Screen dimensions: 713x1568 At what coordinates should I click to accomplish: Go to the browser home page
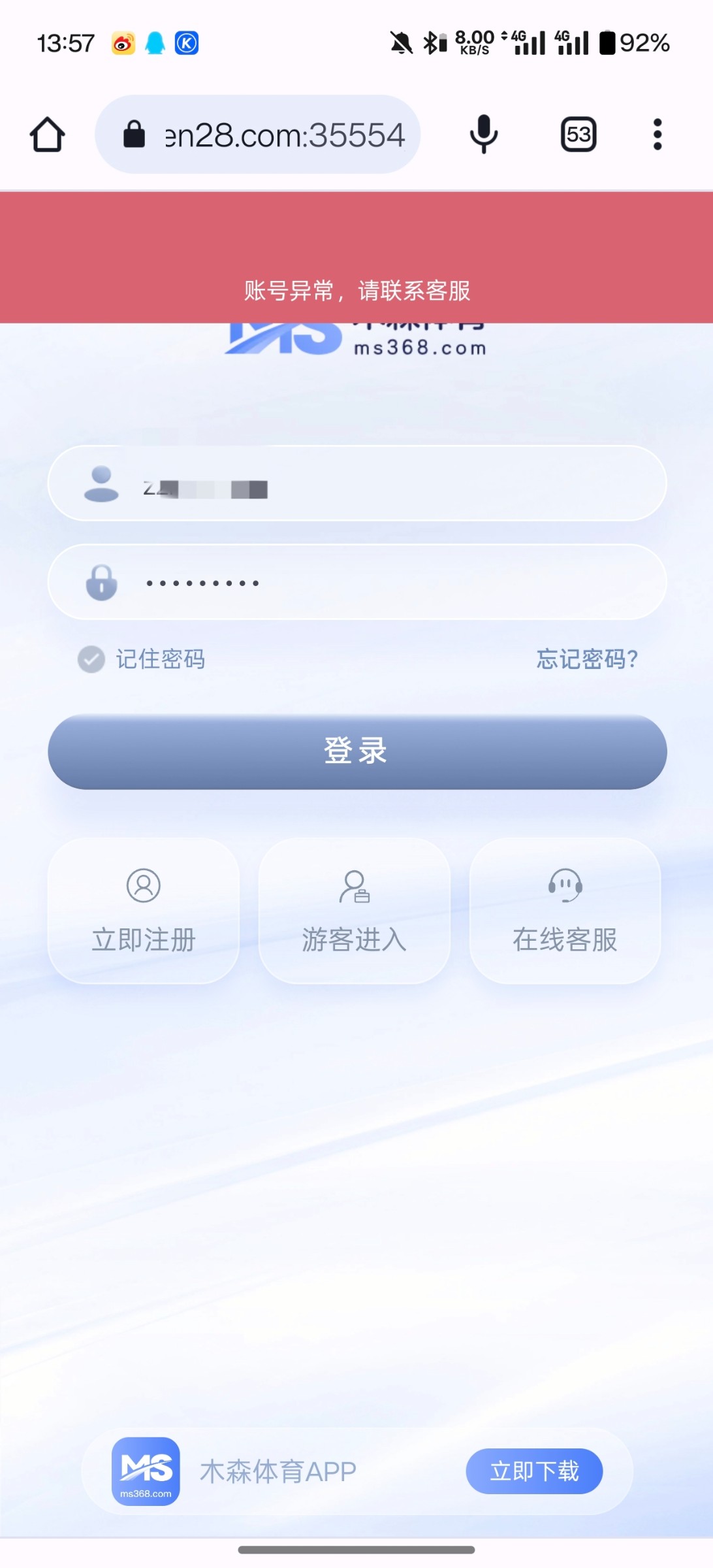47,135
